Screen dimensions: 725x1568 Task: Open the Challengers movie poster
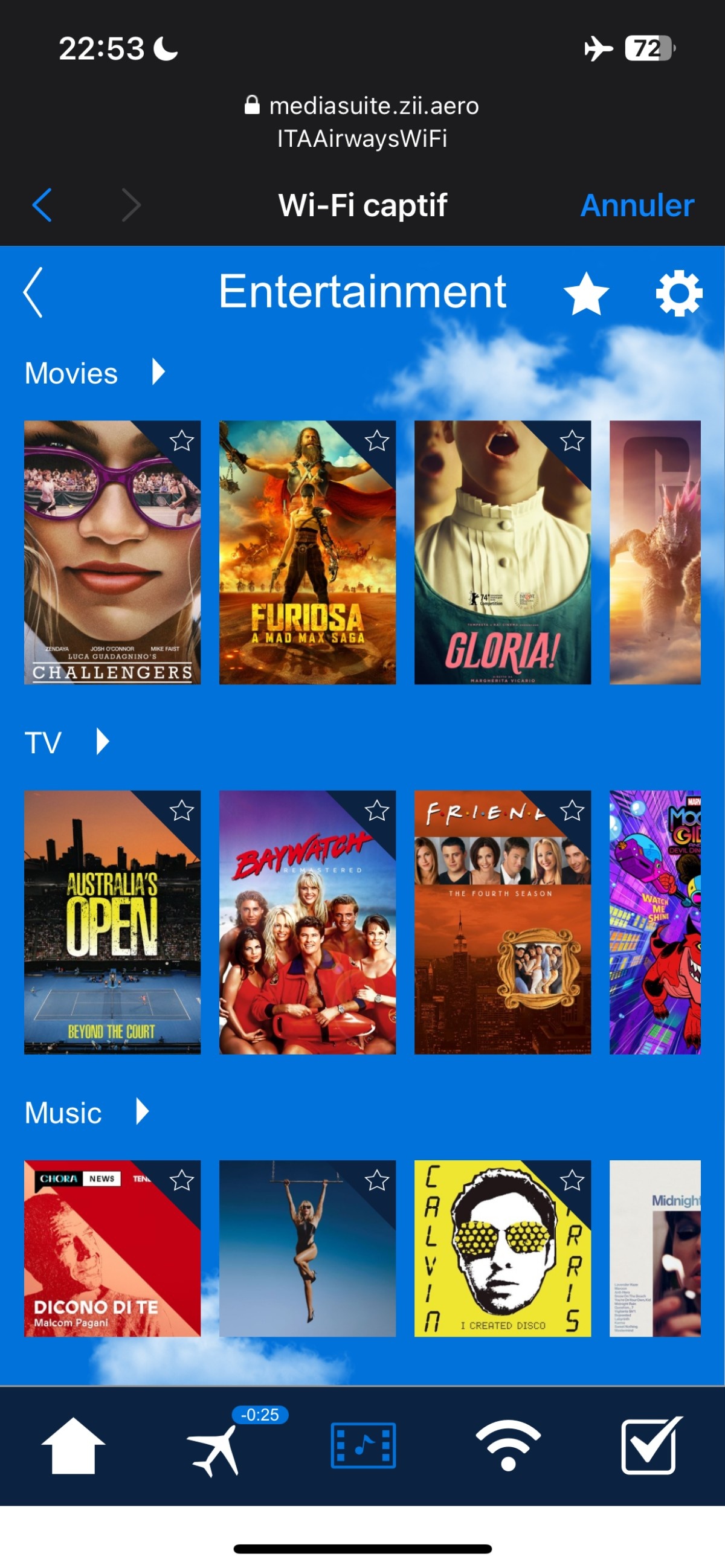(112, 552)
